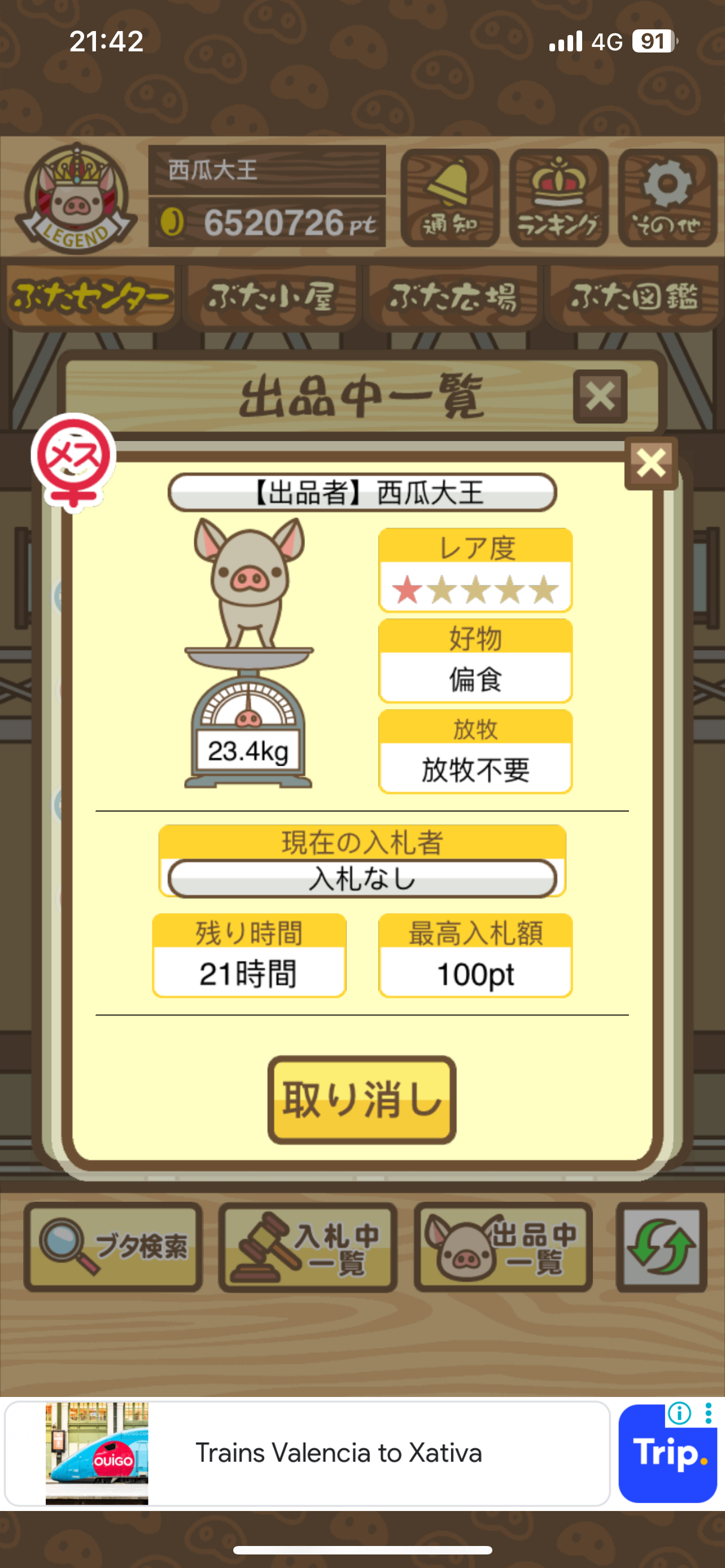Dismiss the pig listing detail popup
The height and width of the screenshot is (1568, 725).
coord(650,463)
